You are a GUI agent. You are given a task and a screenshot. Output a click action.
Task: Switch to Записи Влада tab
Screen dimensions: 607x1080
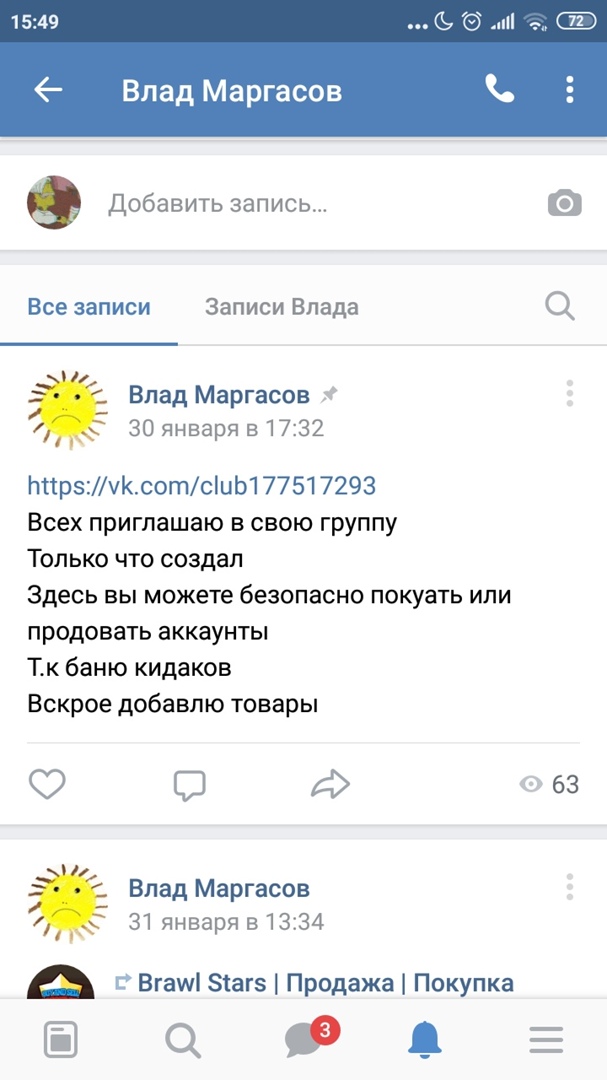pos(281,307)
